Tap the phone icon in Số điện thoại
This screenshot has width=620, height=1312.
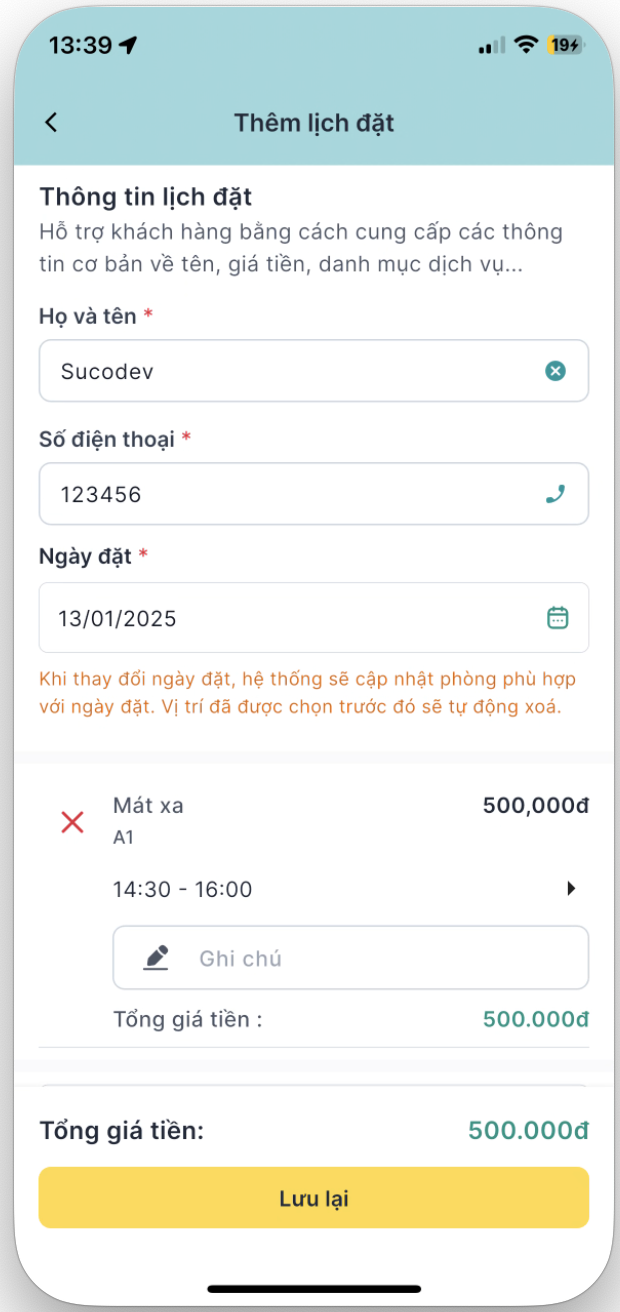pos(556,493)
